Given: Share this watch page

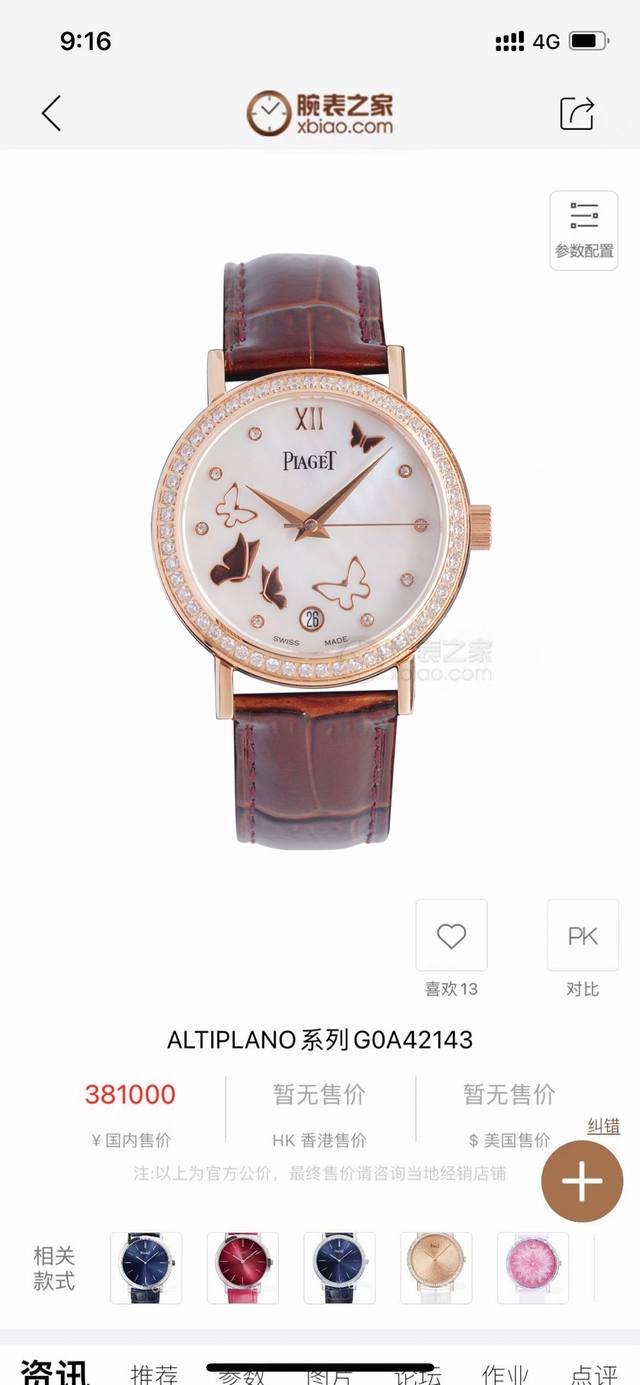Looking at the screenshot, I should (577, 113).
